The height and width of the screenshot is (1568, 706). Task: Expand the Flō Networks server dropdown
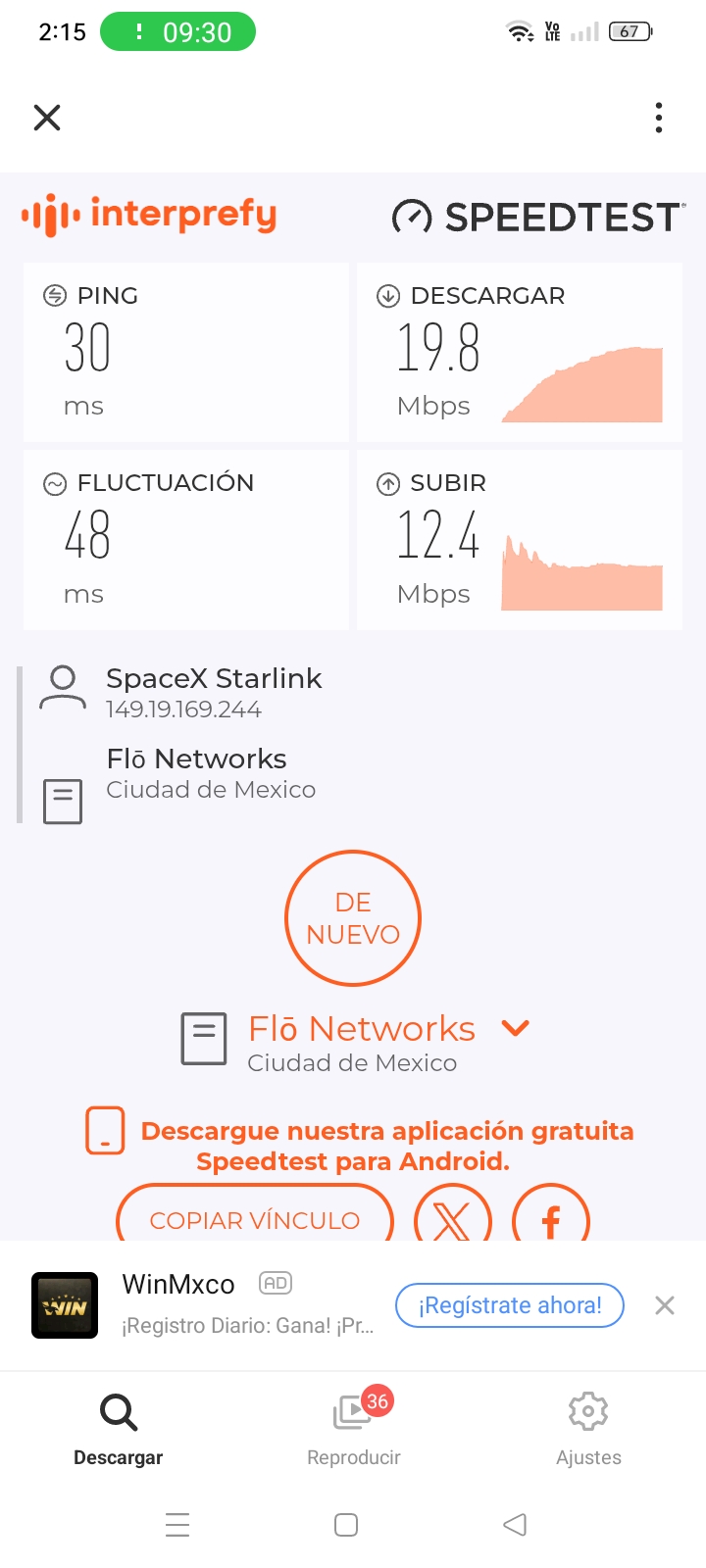coord(516,1028)
